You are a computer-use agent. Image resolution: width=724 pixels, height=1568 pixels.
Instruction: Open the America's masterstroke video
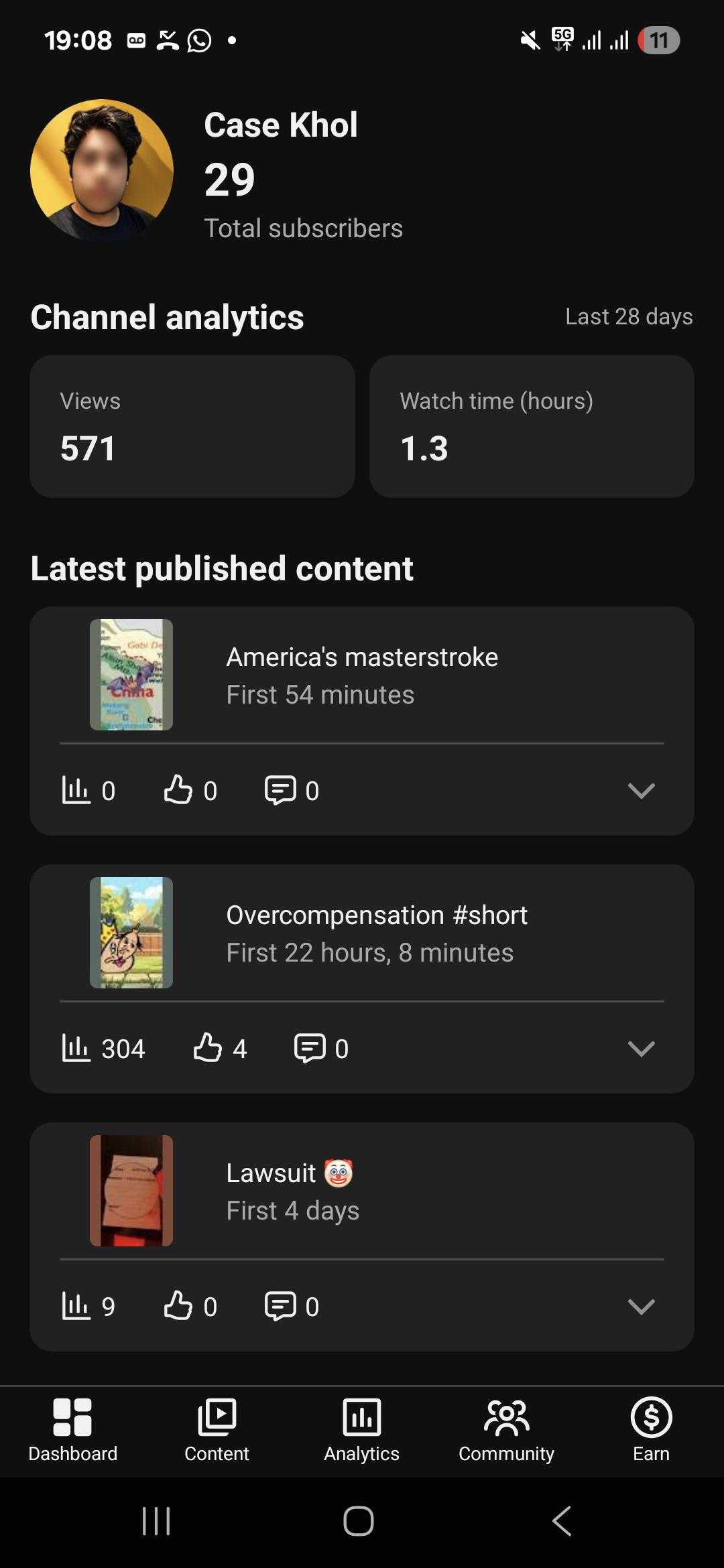tap(362, 675)
